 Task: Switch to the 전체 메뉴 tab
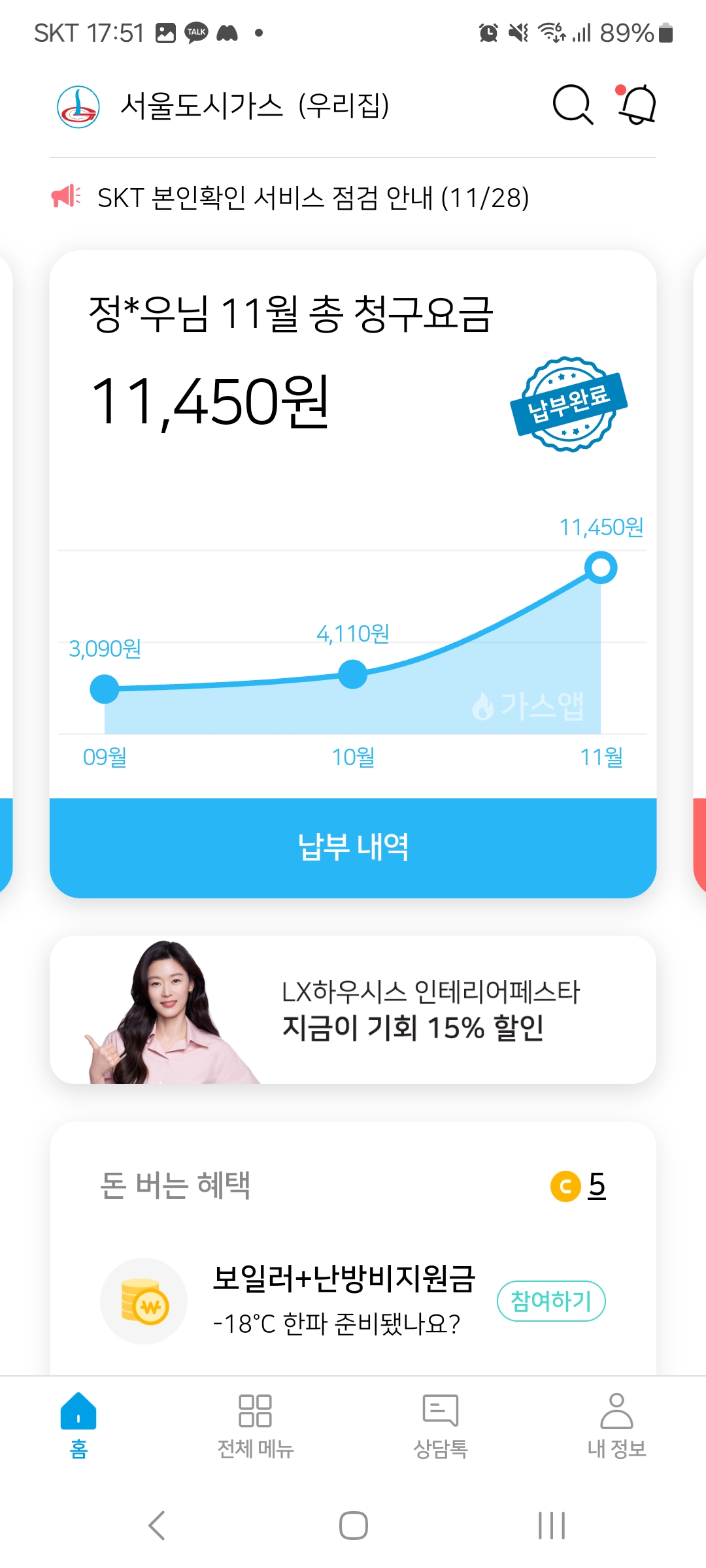[x=255, y=1426]
